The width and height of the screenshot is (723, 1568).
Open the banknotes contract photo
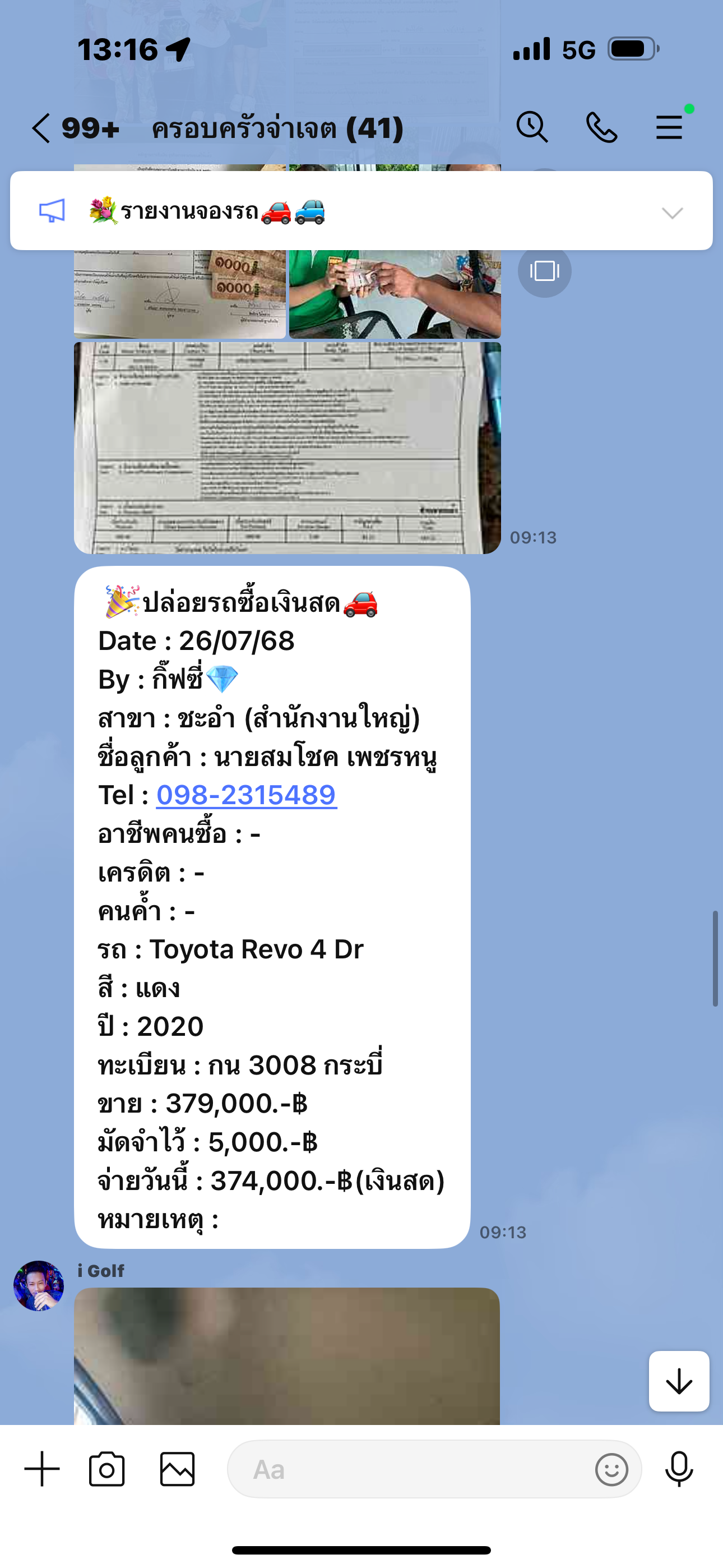coord(179,293)
